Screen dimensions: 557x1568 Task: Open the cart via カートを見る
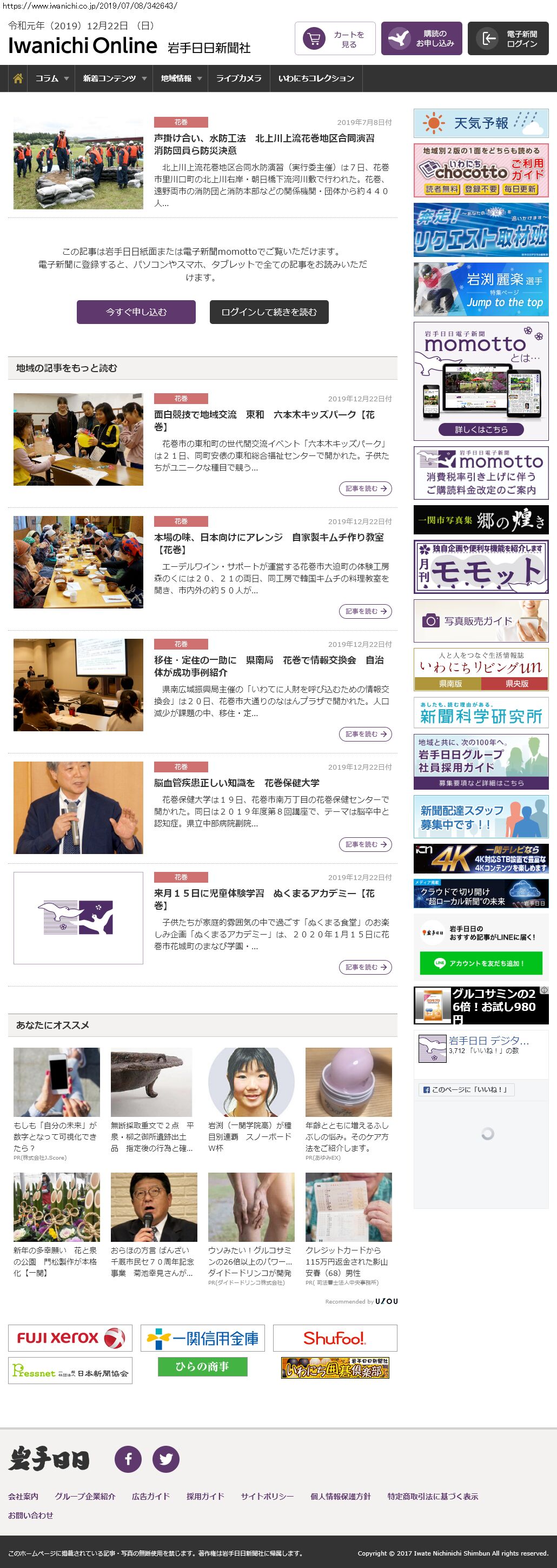(x=335, y=39)
